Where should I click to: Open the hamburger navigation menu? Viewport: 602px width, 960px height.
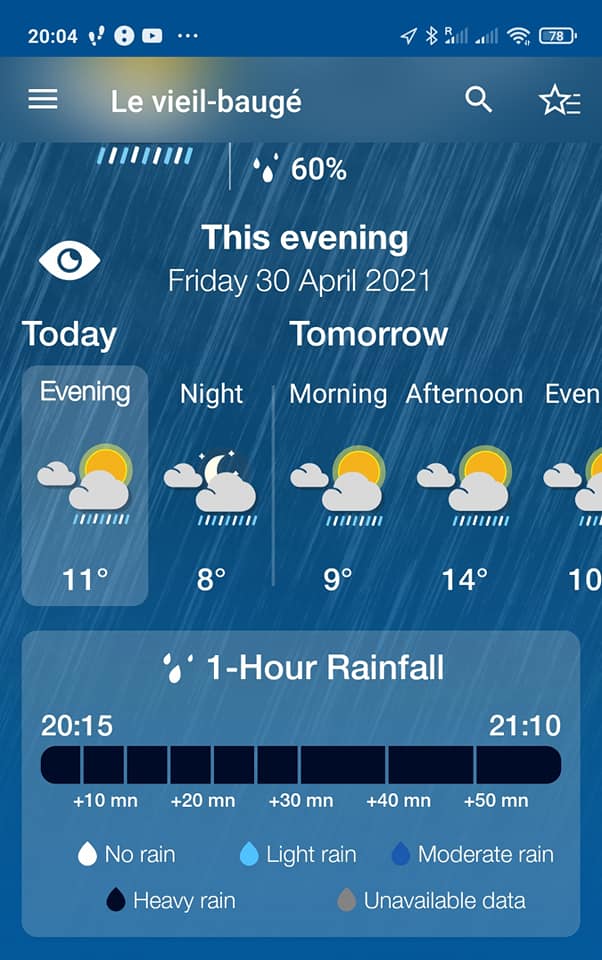[43, 100]
